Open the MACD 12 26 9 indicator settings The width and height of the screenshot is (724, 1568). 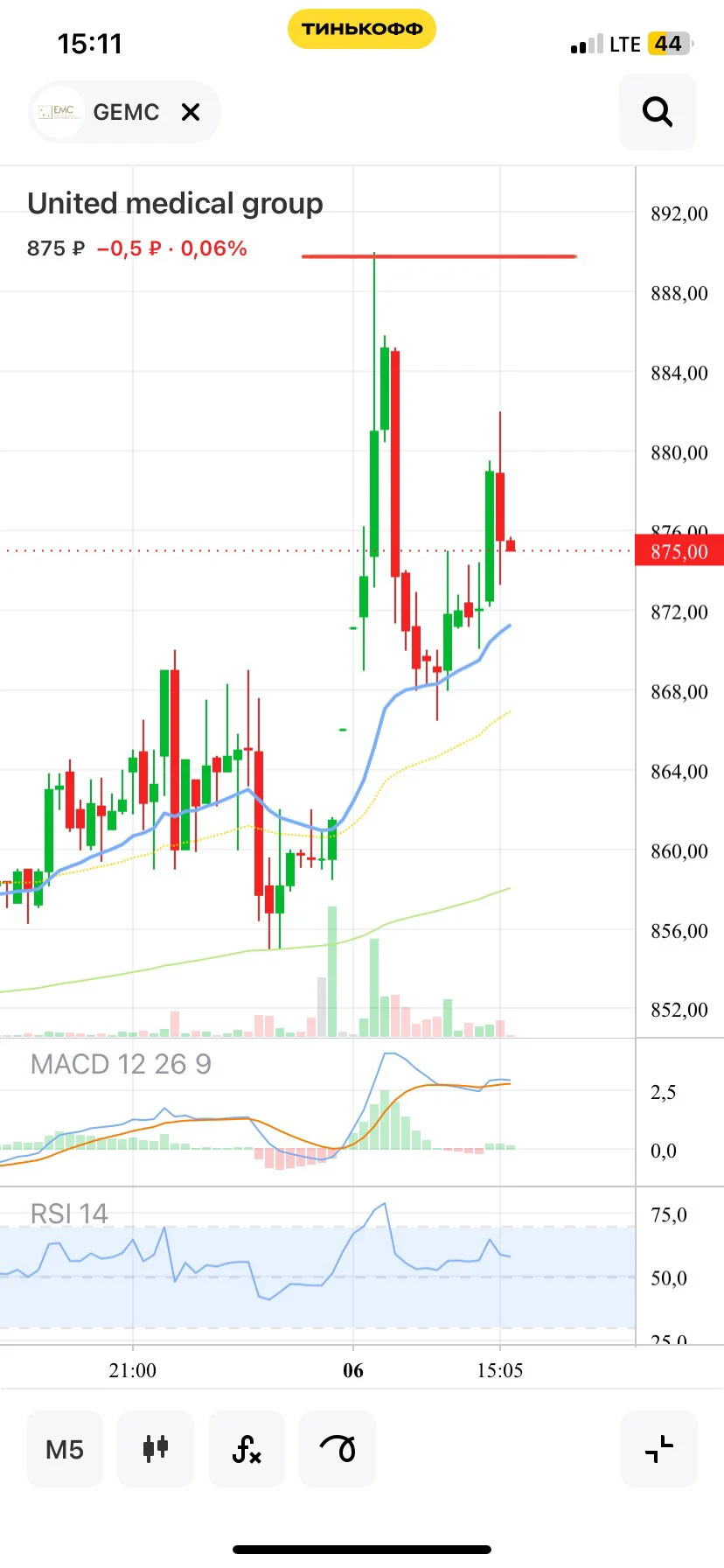click(x=121, y=1064)
